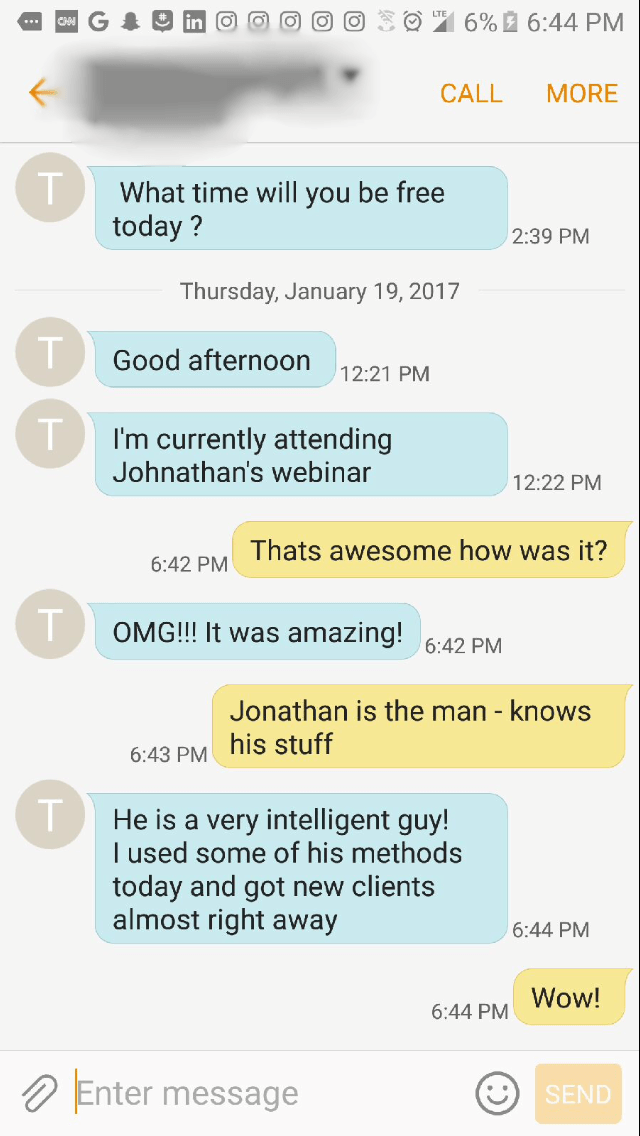Viewport: 640px width, 1136px height.
Task: Tap CALL to phone this contact
Action: click(x=471, y=93)
